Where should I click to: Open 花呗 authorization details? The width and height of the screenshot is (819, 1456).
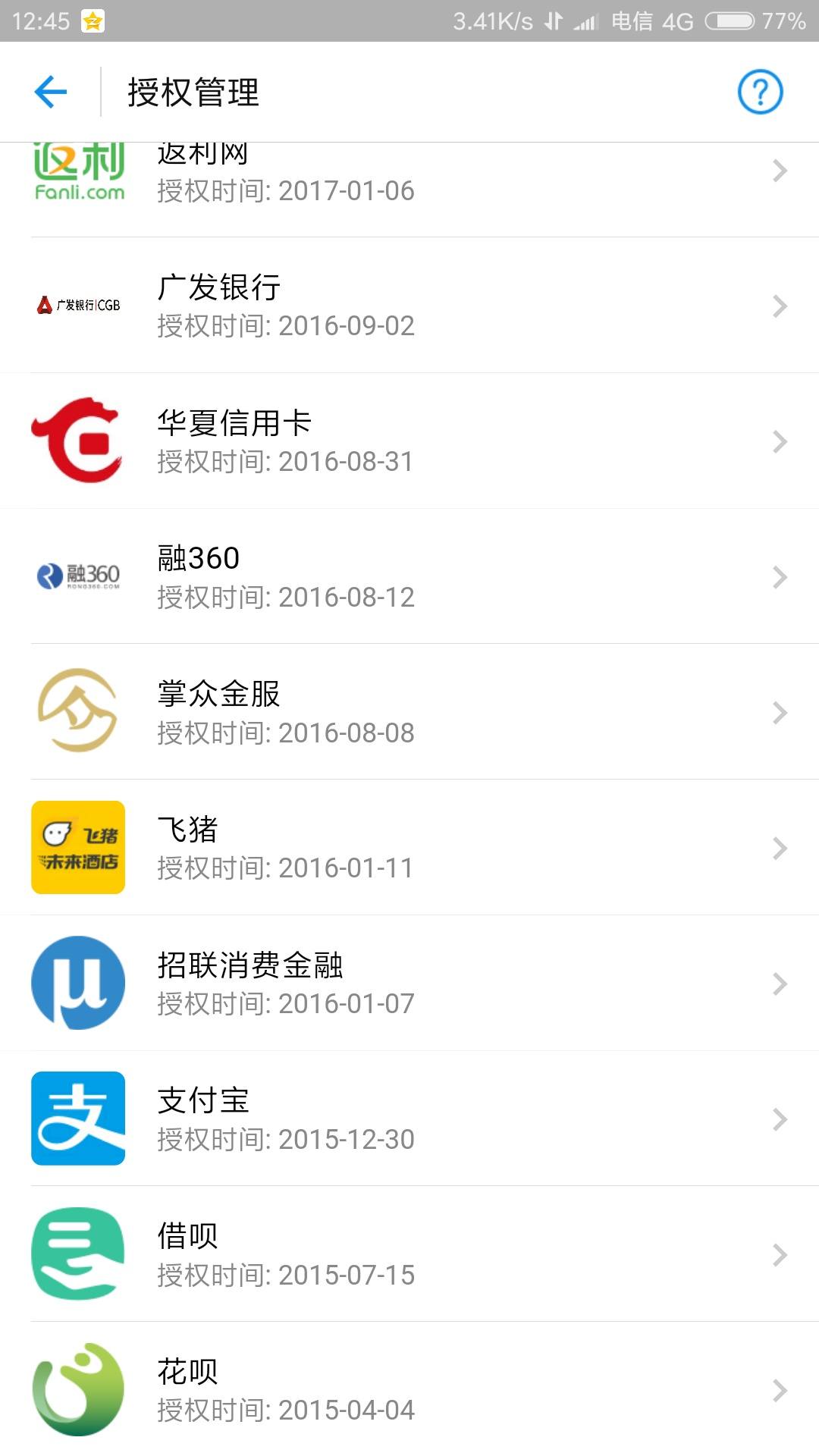point(409,1389)
